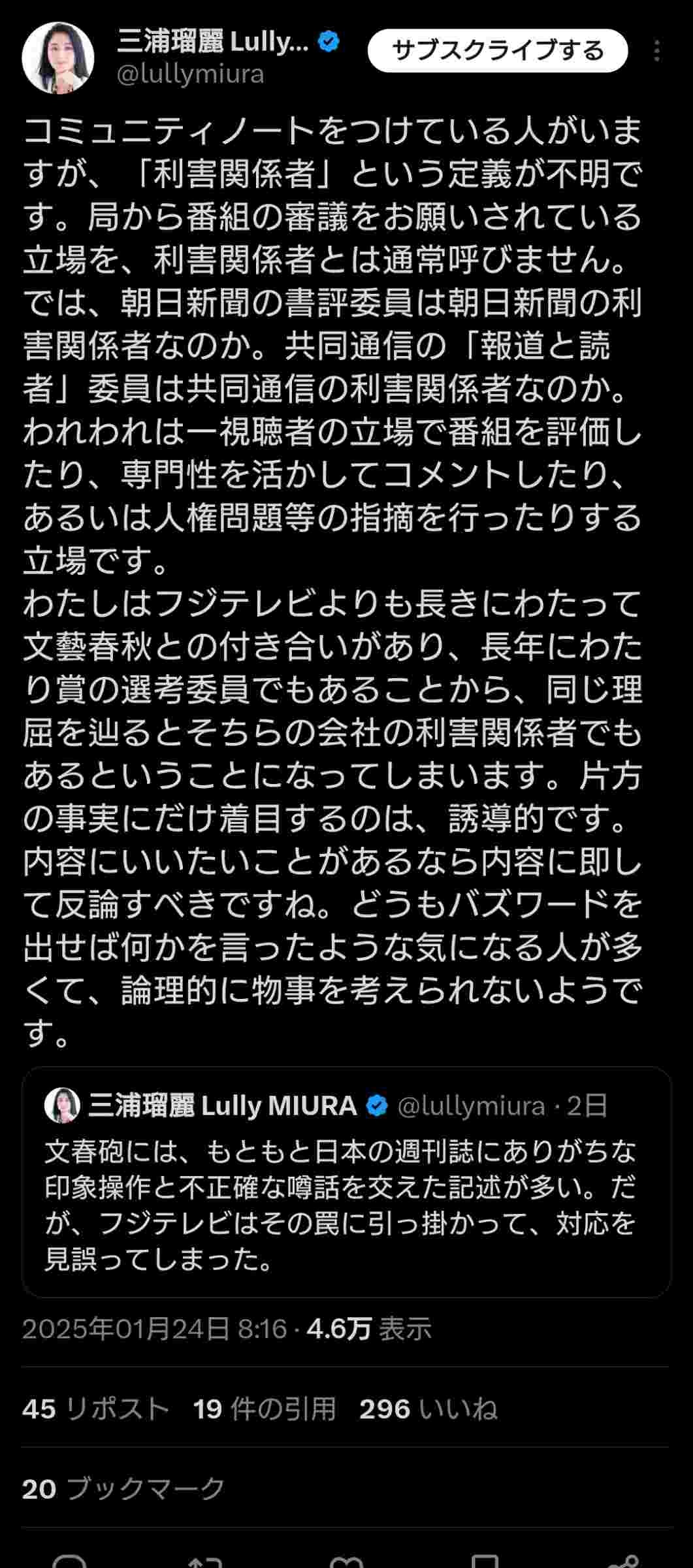View the 296 いいね list
The width and height of the screenshot is (693, 1568).
pyautogui.click(x=428, y=1409)
